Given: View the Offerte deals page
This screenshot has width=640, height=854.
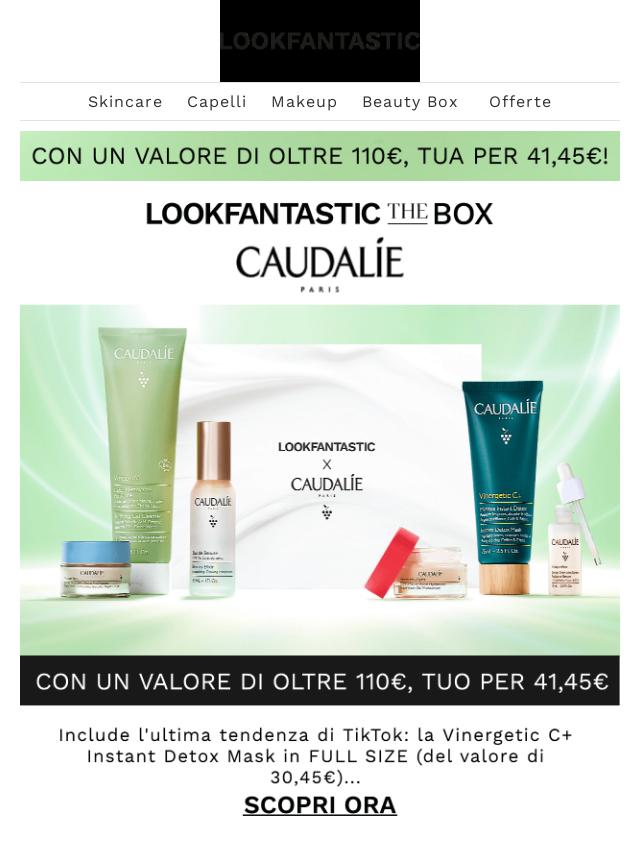Looking at the screenshot, I should (x=520, y=102).
